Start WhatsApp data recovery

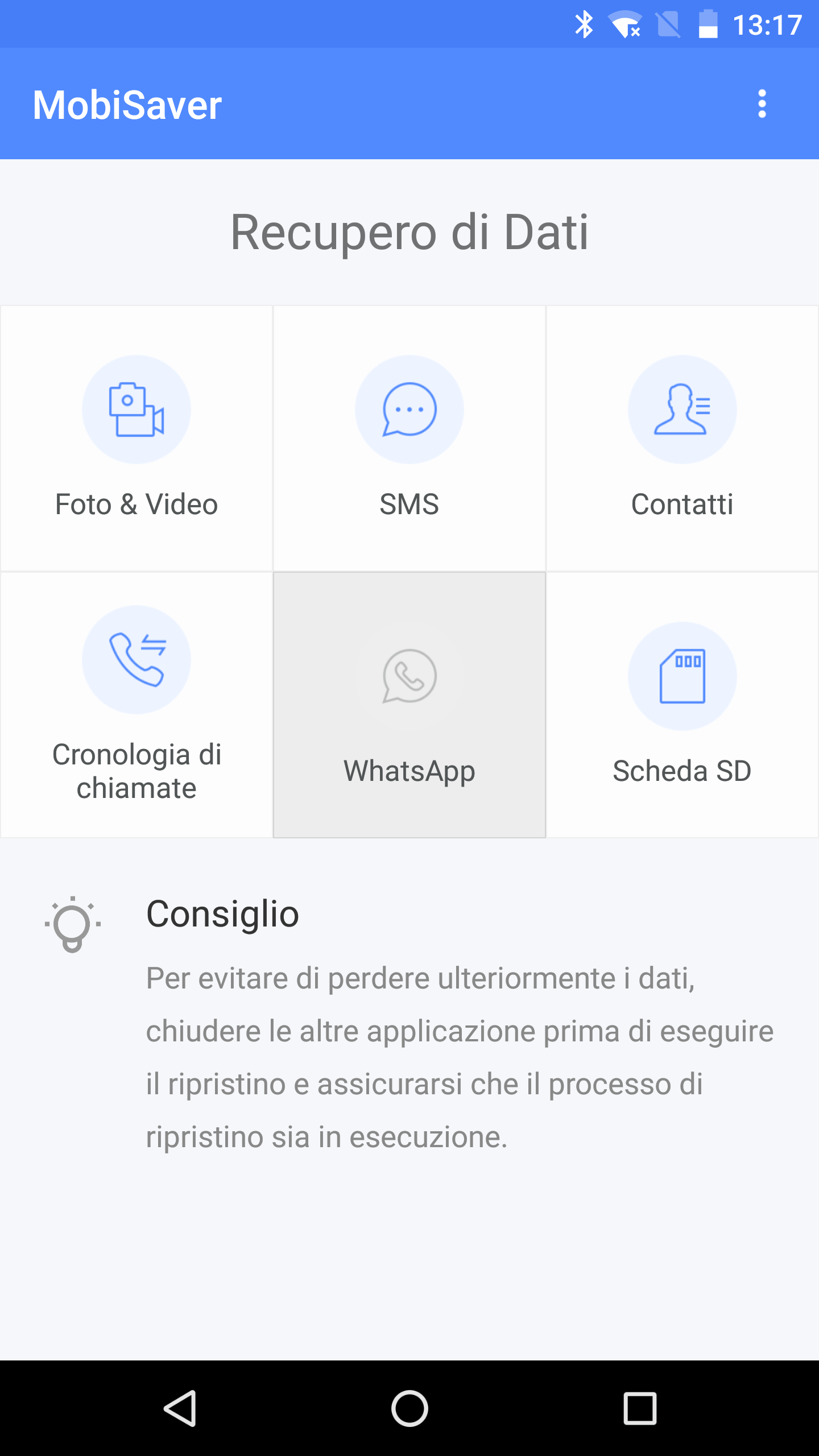pos(409,704)
